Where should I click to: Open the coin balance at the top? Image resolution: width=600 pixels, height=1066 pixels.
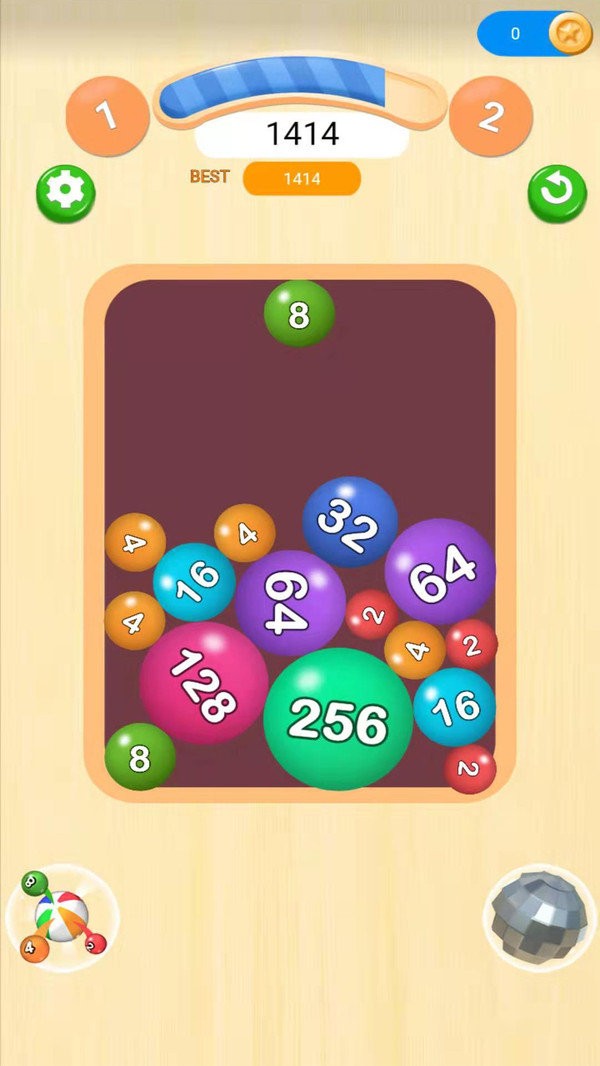(x=534, y=34)
